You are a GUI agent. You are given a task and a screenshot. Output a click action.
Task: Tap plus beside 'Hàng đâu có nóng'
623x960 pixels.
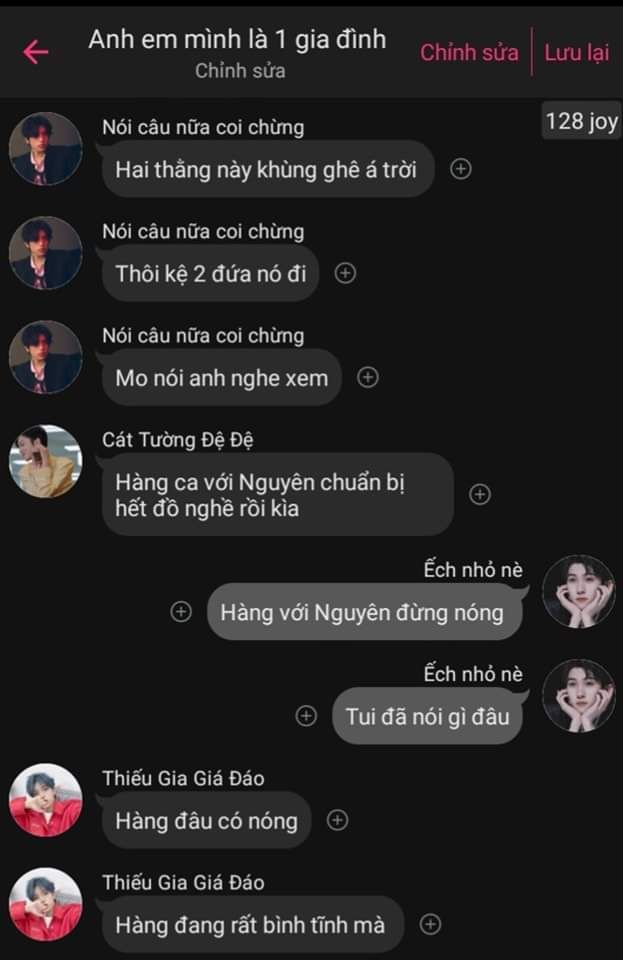coord(338,821)
